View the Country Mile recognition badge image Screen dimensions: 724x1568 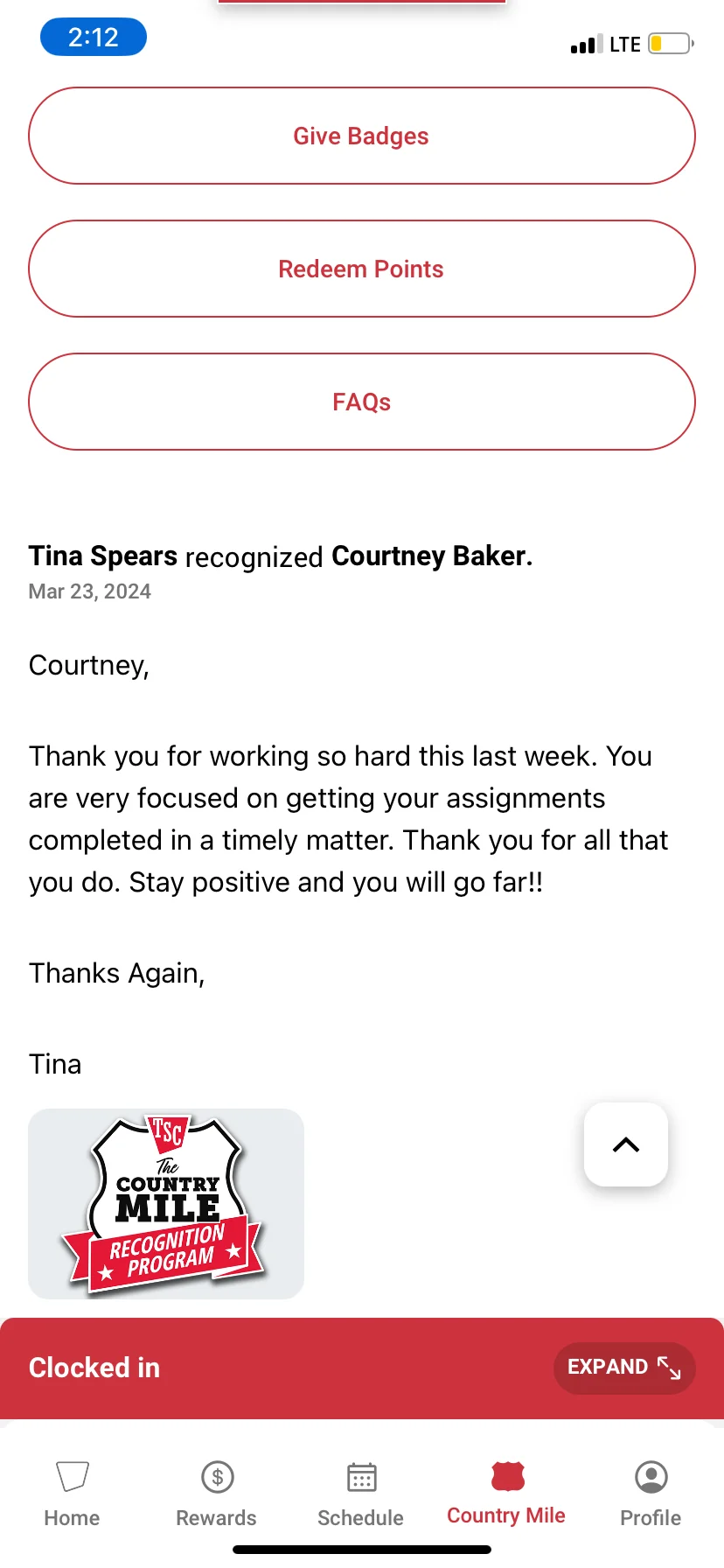(x=166, y=1203)
